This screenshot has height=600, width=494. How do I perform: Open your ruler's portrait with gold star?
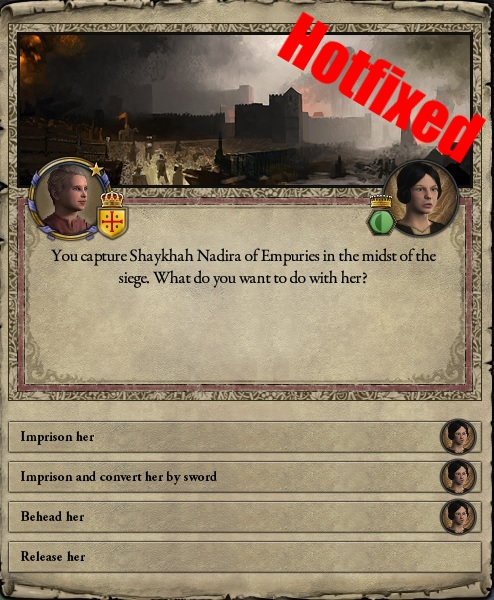click(69, 199)
